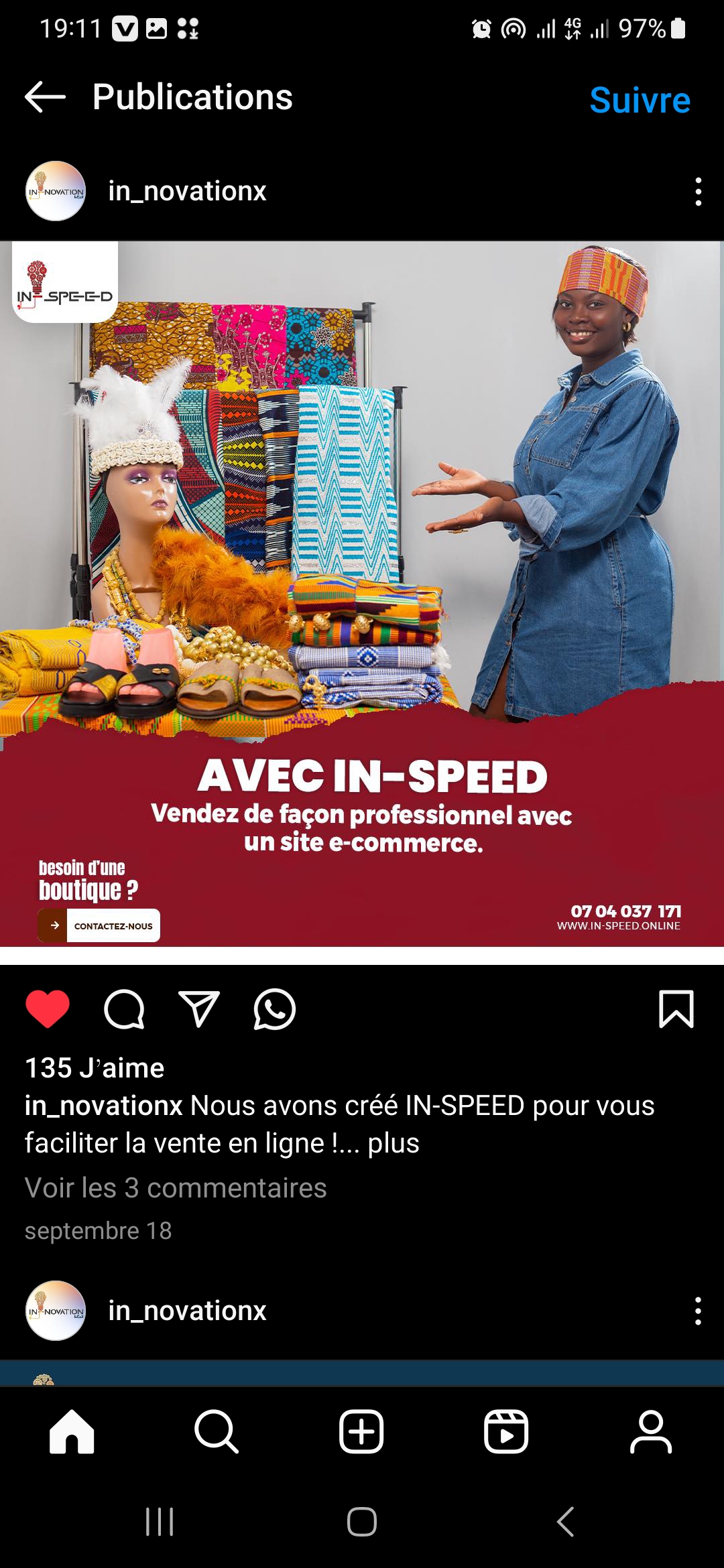
Task: Switch to the Search tab
Action: (x=217, y=1432)
